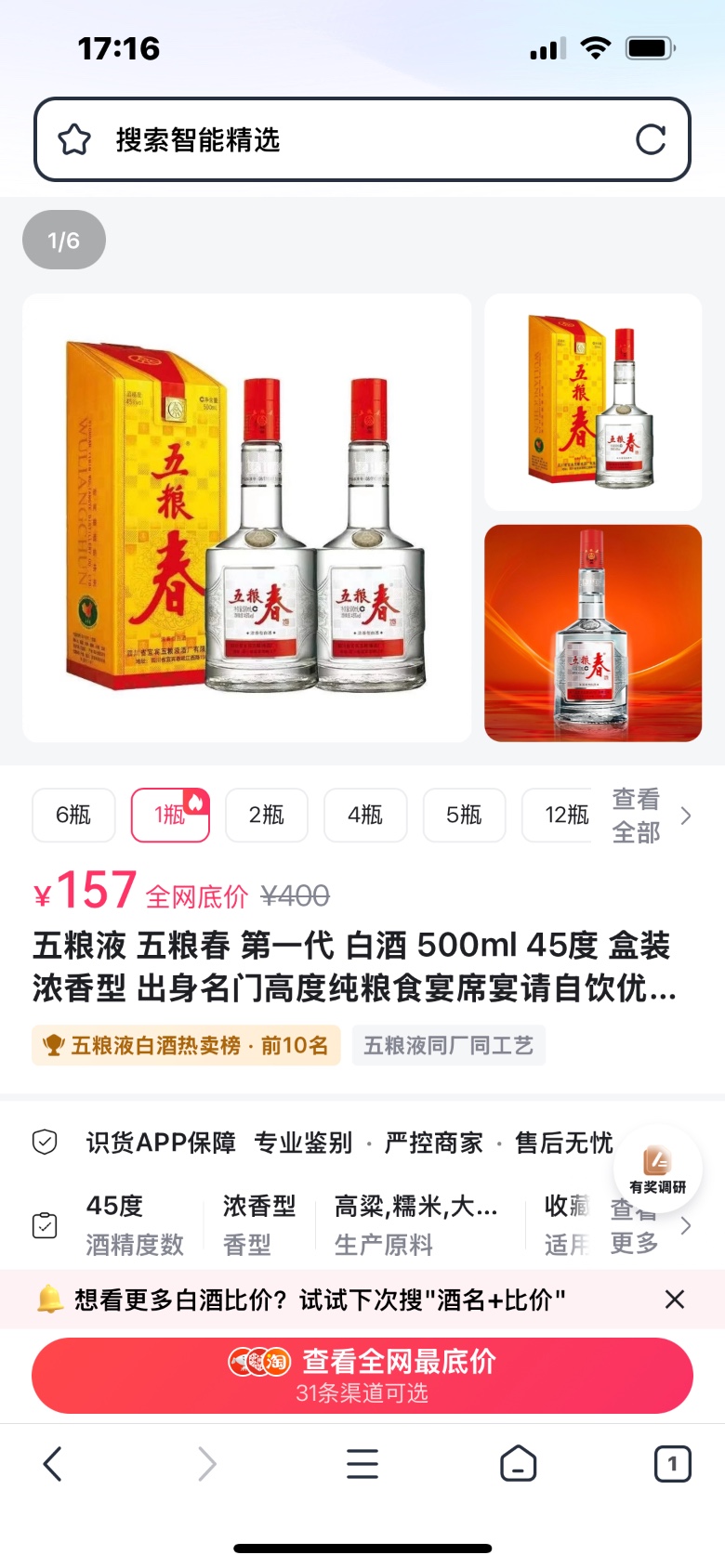Viewport: 725px width, 1568px height.
Task: Open the browser menu icon
Action: (x=362, y=1464)
